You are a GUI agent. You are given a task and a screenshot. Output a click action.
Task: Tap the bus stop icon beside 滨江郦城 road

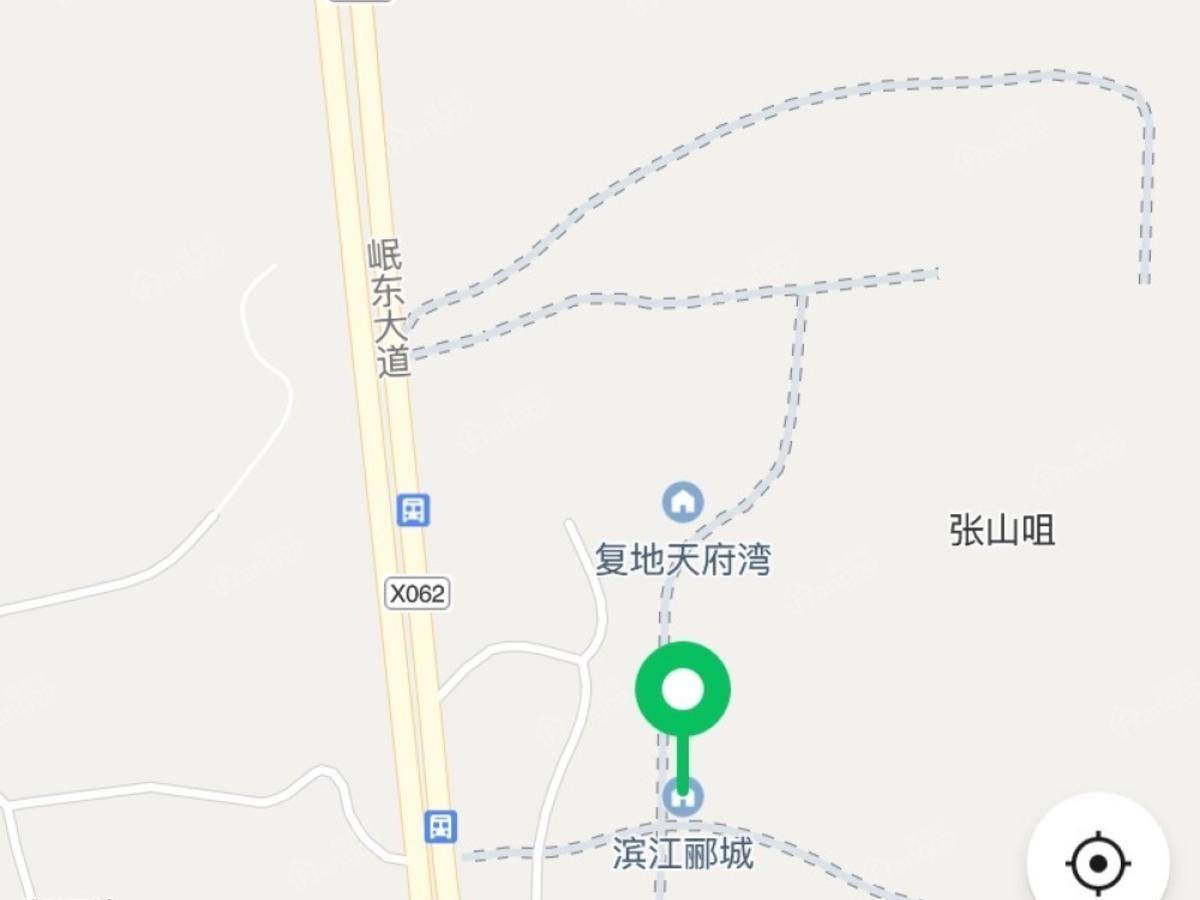440,826
